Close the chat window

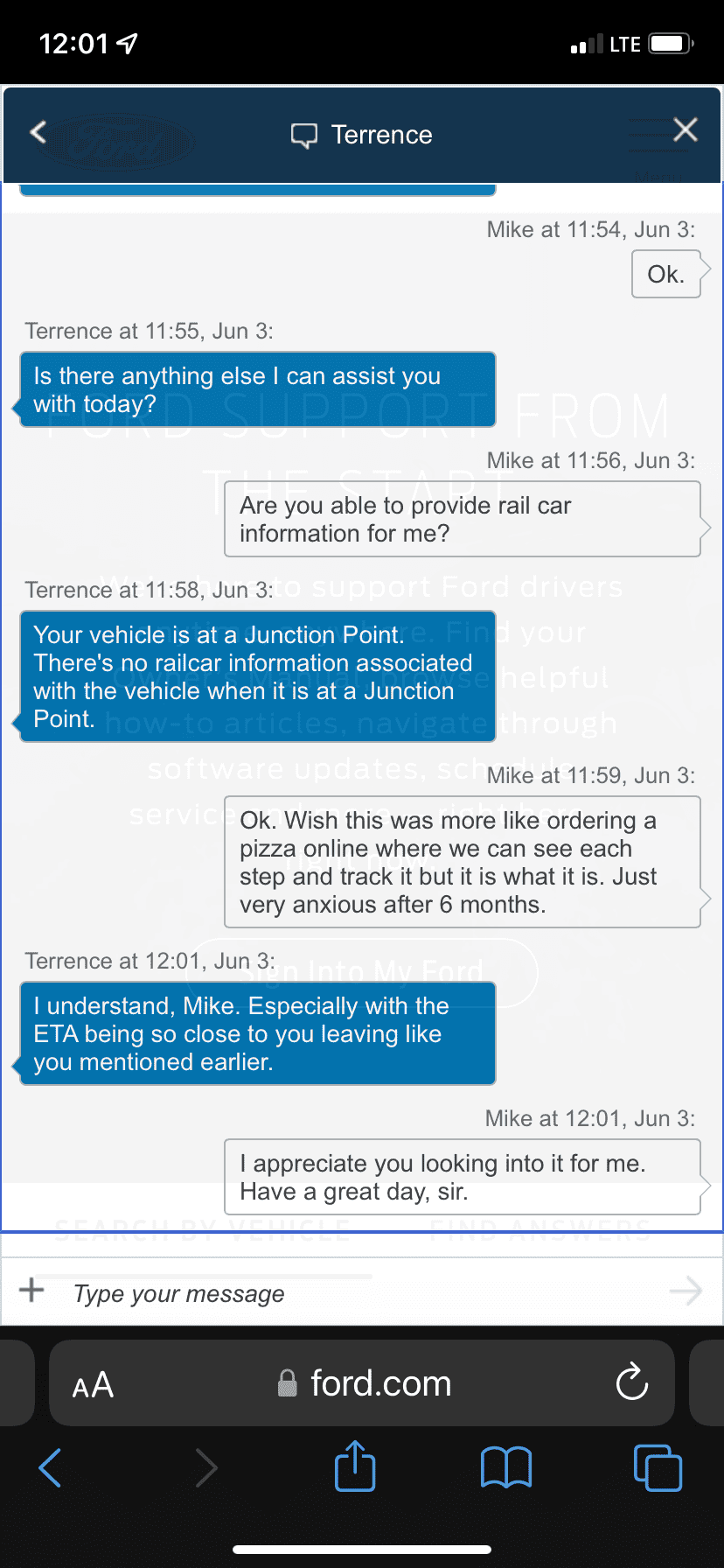click(x=686, y=130)
